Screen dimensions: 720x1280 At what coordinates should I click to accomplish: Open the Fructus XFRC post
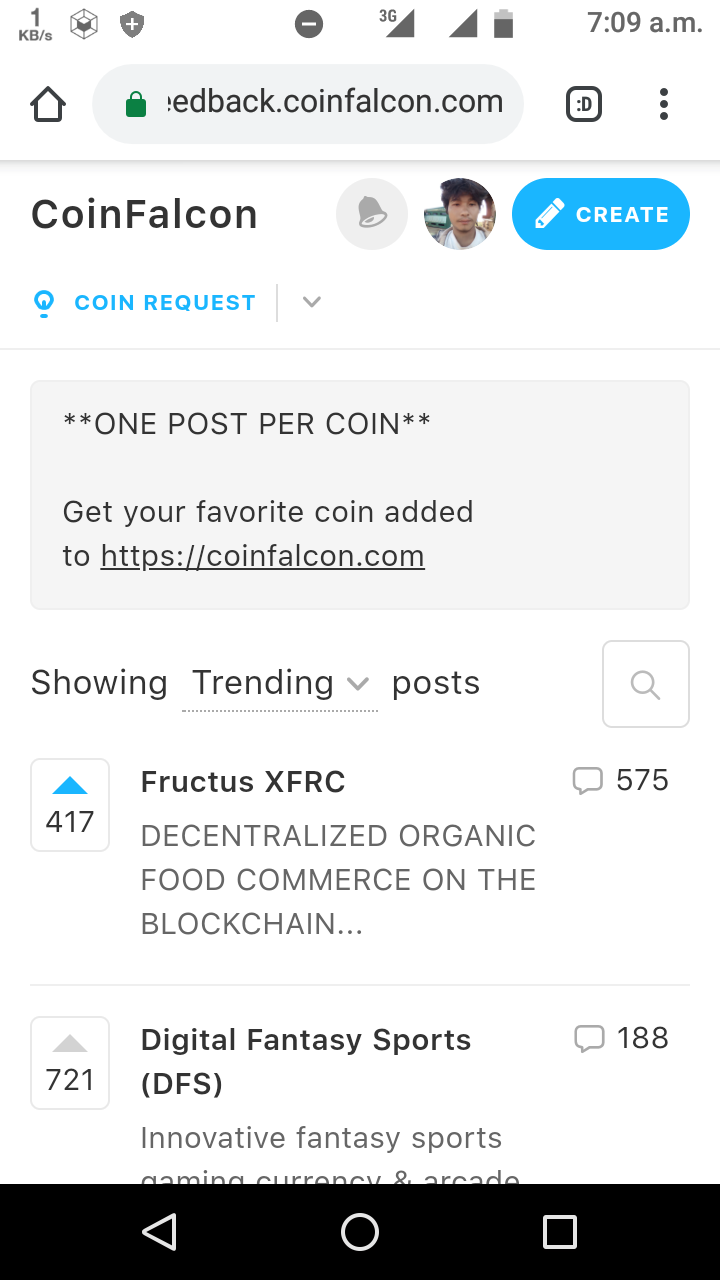pyautogui.click(x=243, y=782)
